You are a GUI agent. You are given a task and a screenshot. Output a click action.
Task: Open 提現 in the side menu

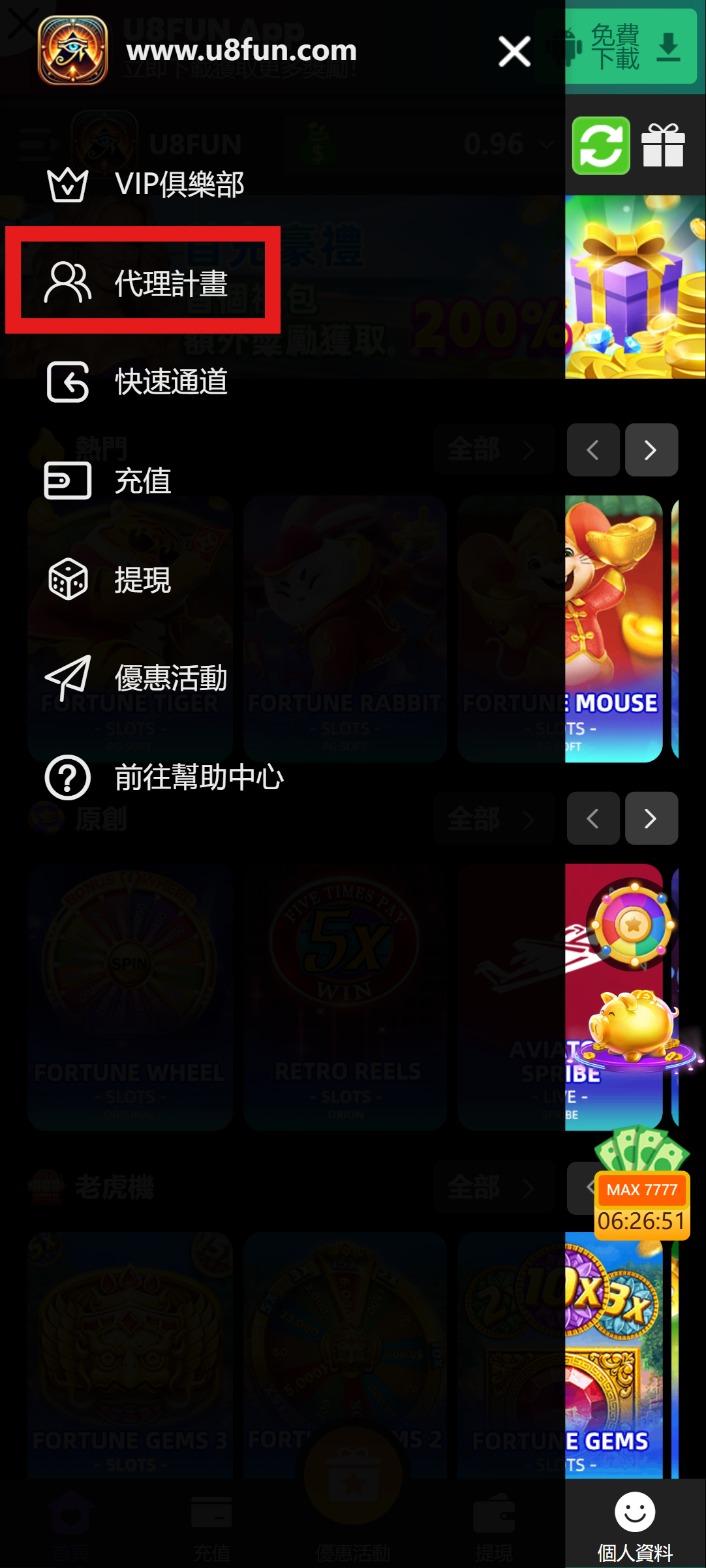coord(110,580)
